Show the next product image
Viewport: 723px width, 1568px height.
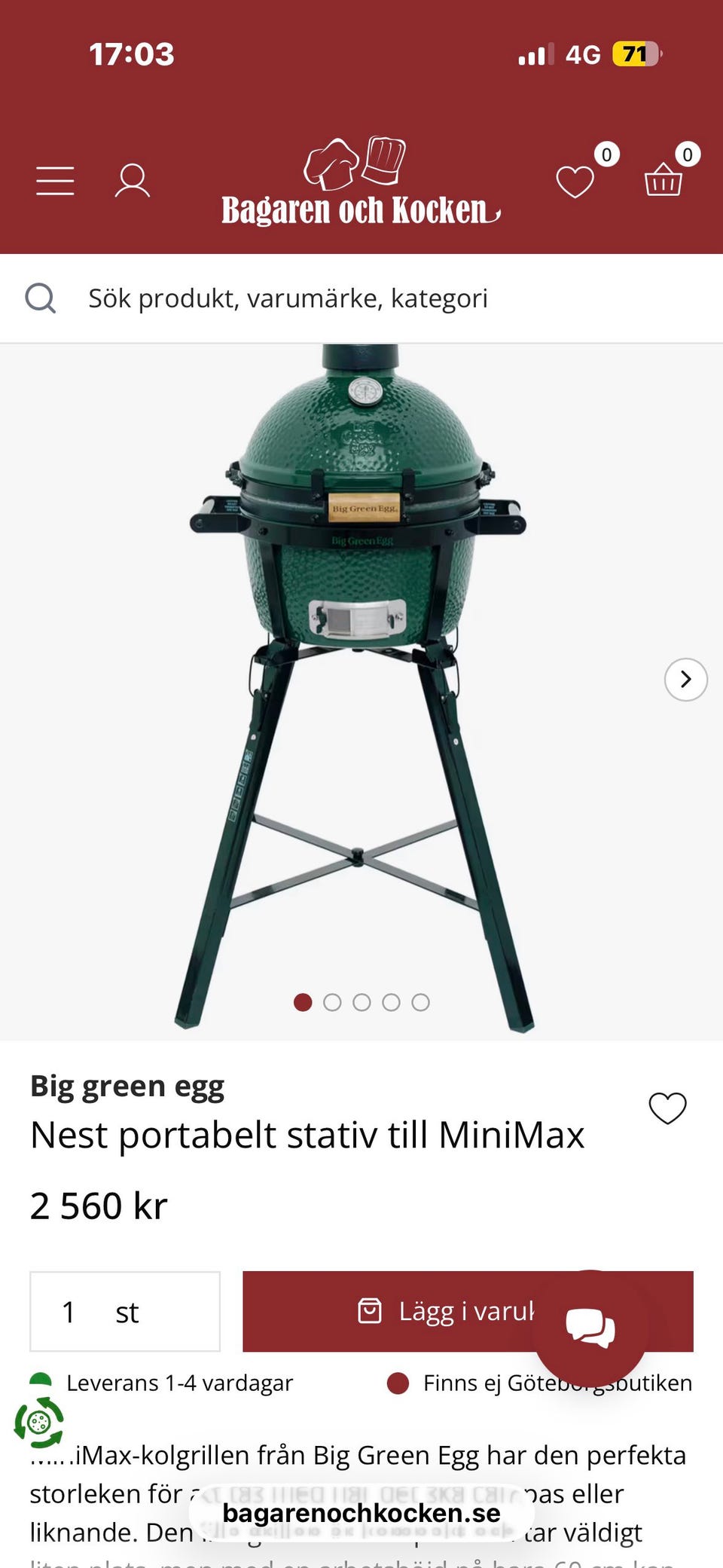685,680
